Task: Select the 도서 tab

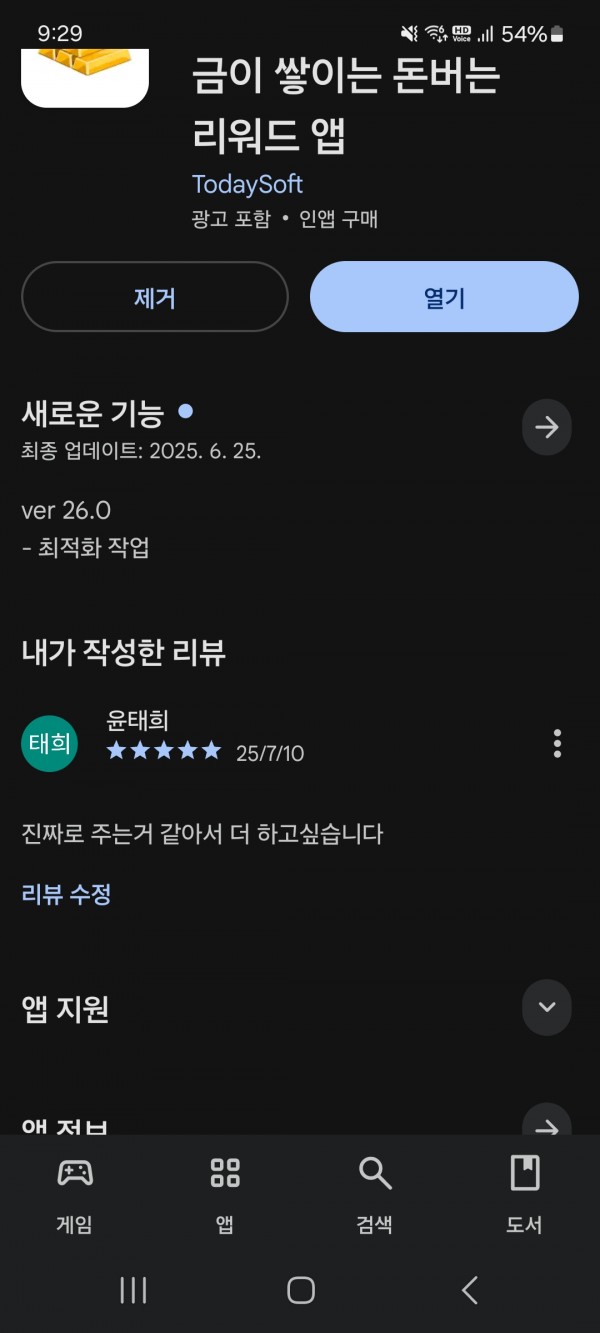Action: click(524, 1195)
